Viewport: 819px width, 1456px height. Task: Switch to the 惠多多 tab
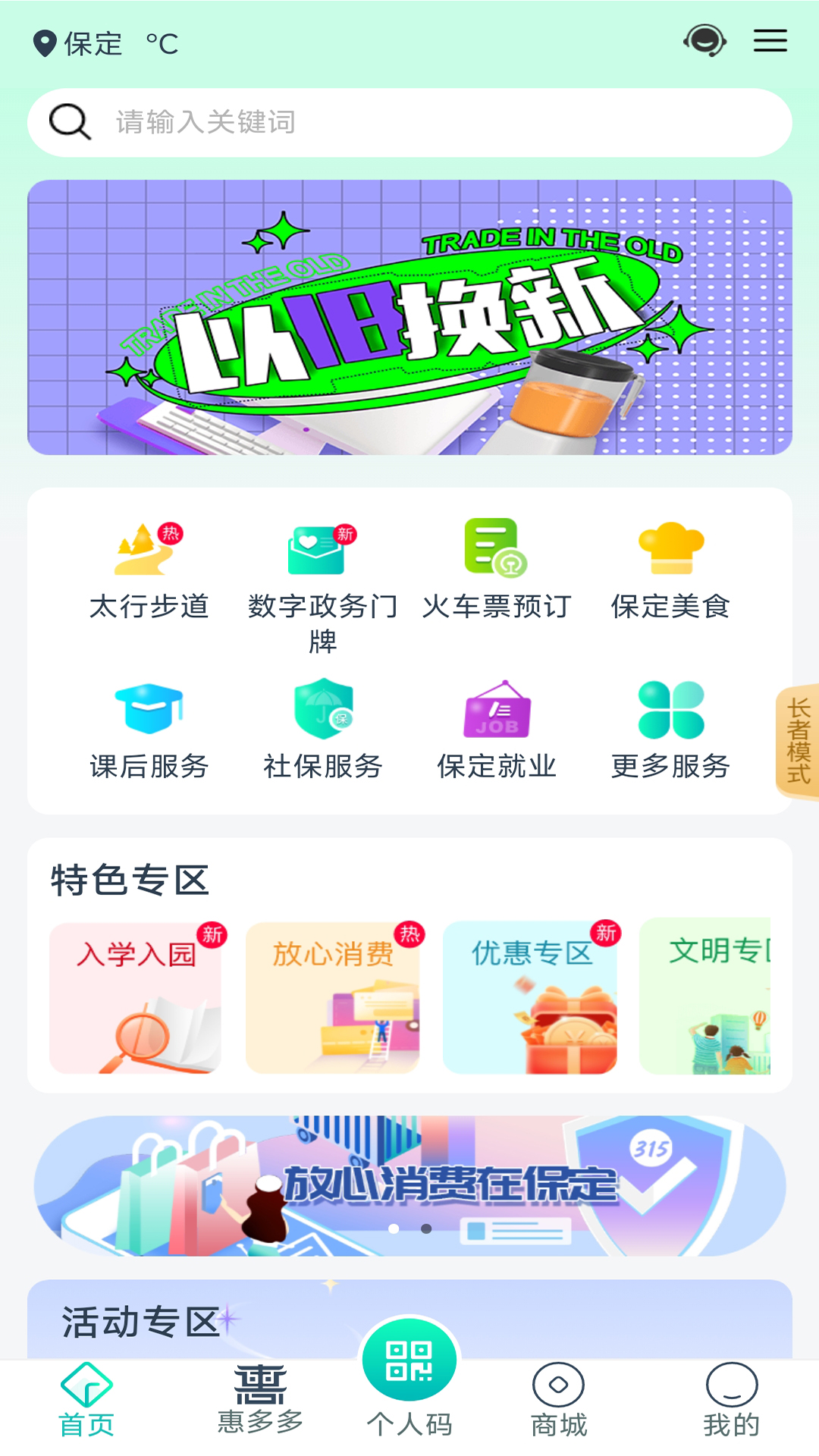click(x=260, y=1400)
